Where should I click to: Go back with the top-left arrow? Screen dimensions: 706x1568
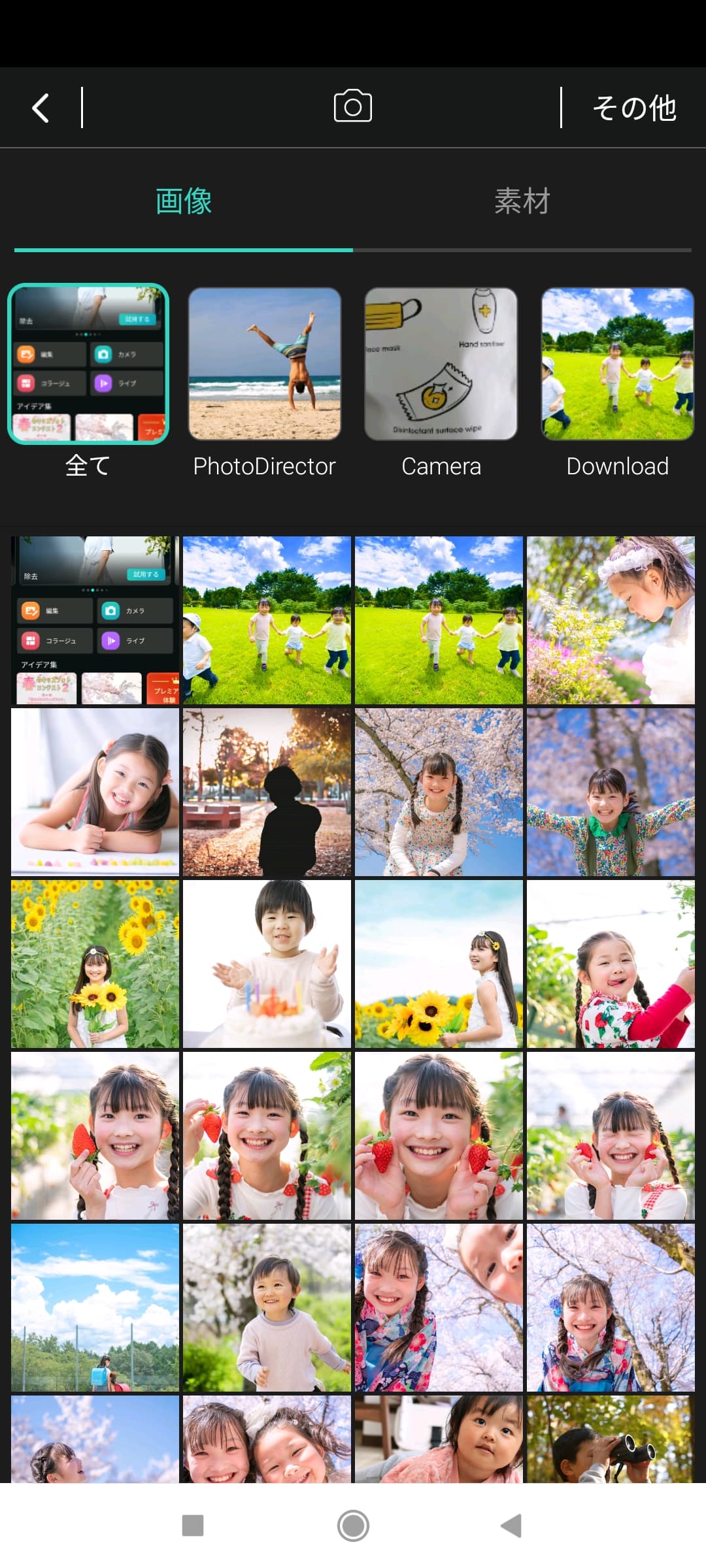(41, 108)
